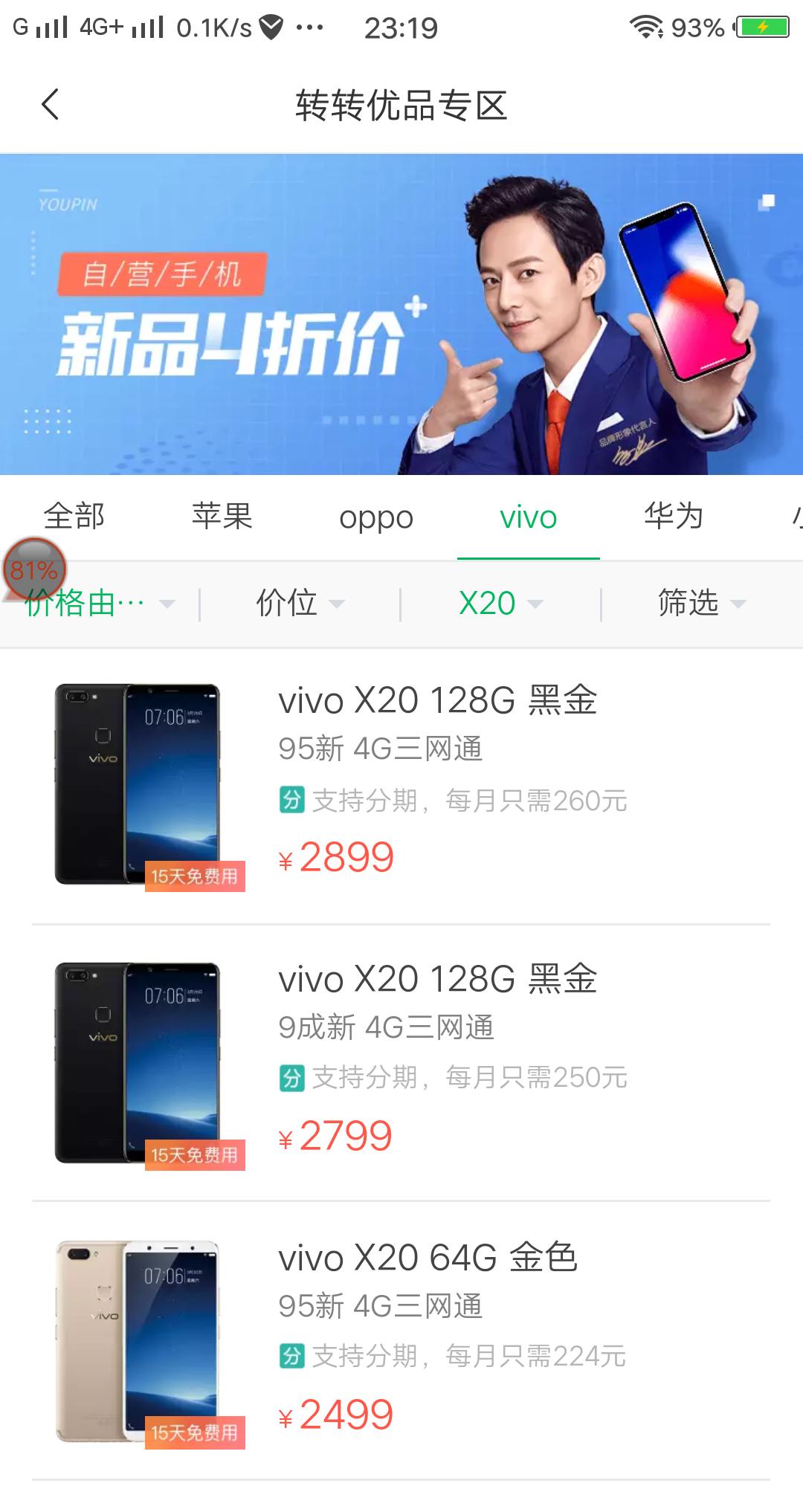Tap the 分 installment icon on vivo X20 128G 黑金

pyautogui.click(x=291, y=801)
